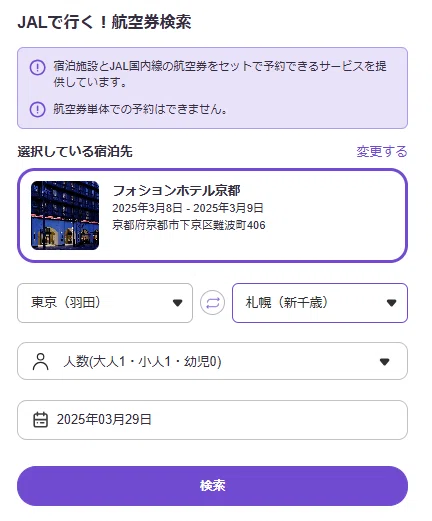
Task: Swap departure and arrival airports
Action: tap(212, 303)
